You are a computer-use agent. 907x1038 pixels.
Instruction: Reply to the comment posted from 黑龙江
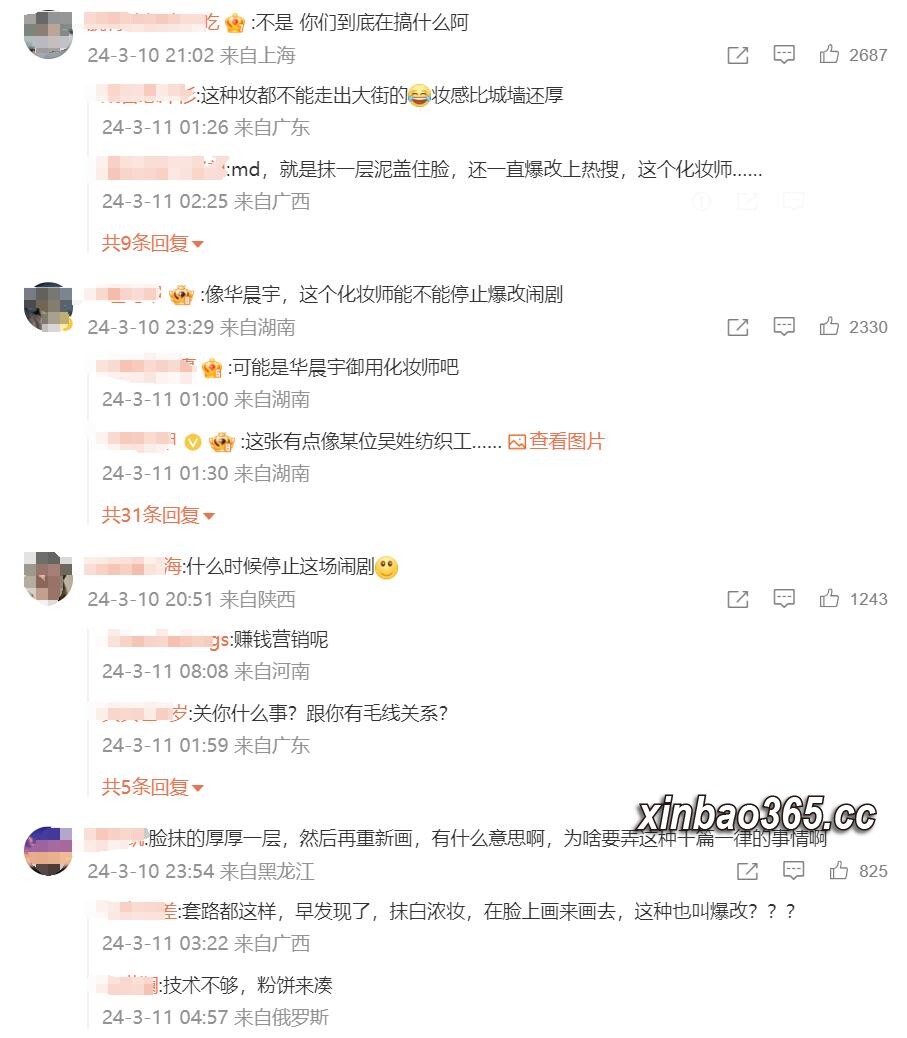[793, 871]
